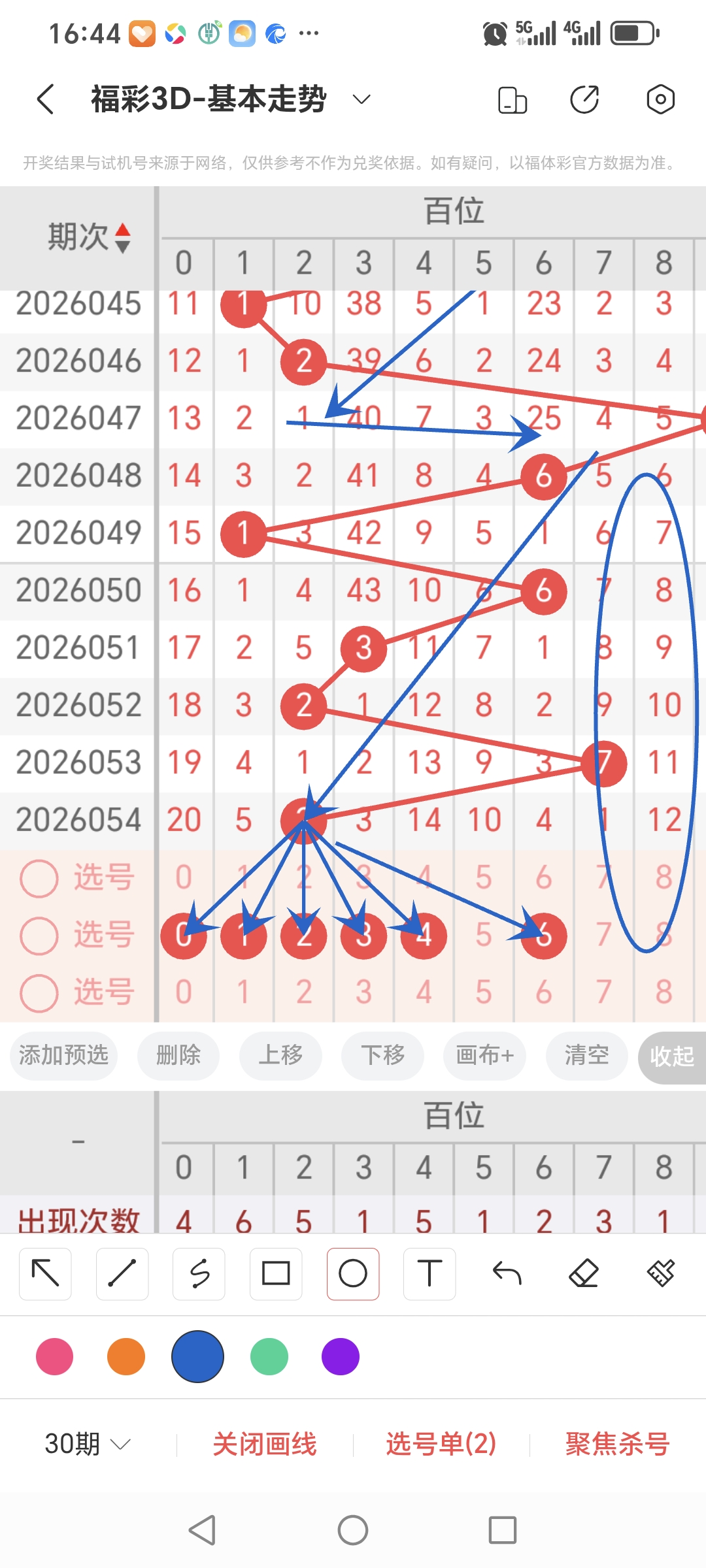The image size is (706, 1568).
Task: Switch to 聚焦杀号 mode
Action: pos(617,1446)
